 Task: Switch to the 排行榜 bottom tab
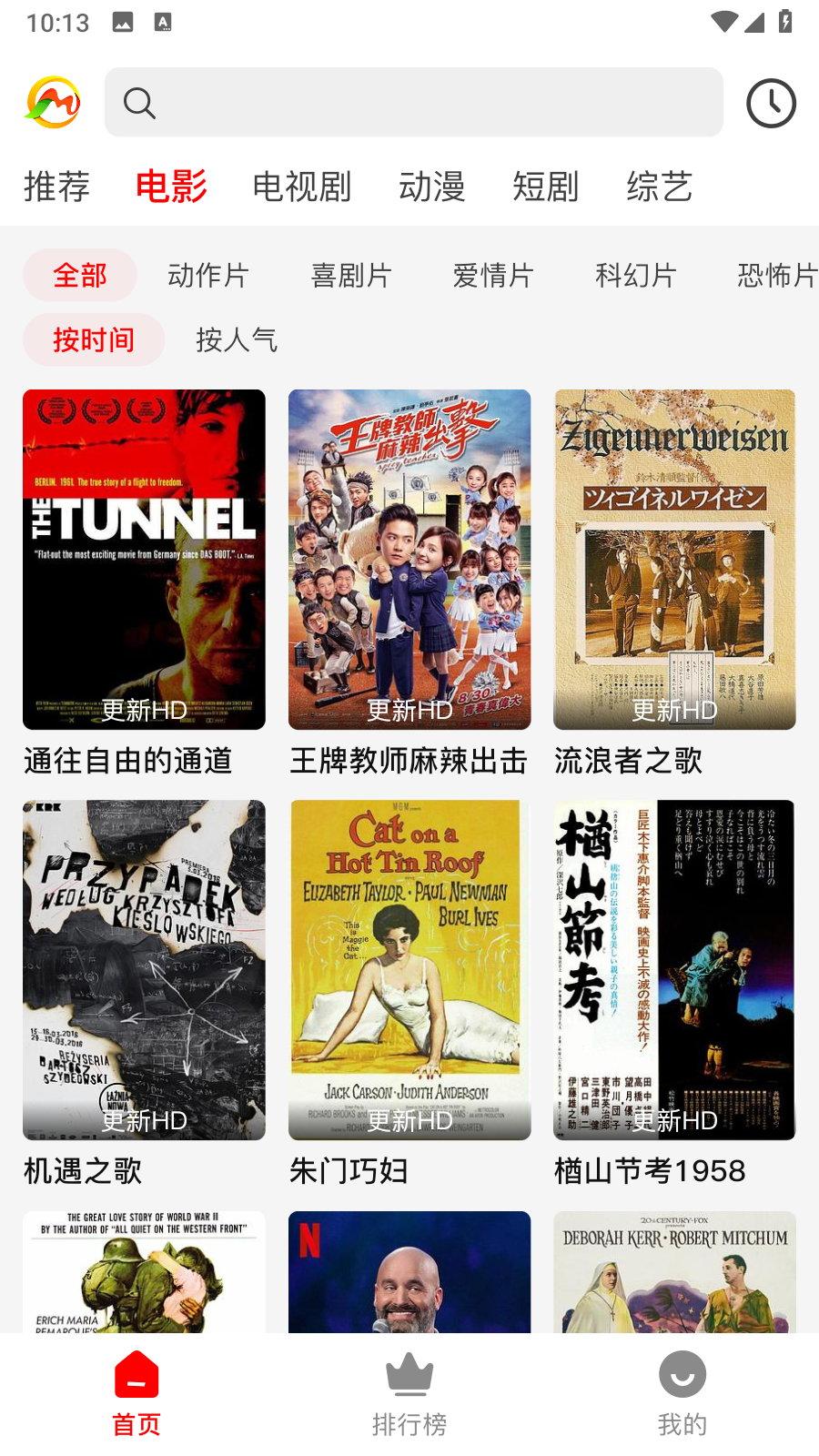click(x=409, y=1394)
